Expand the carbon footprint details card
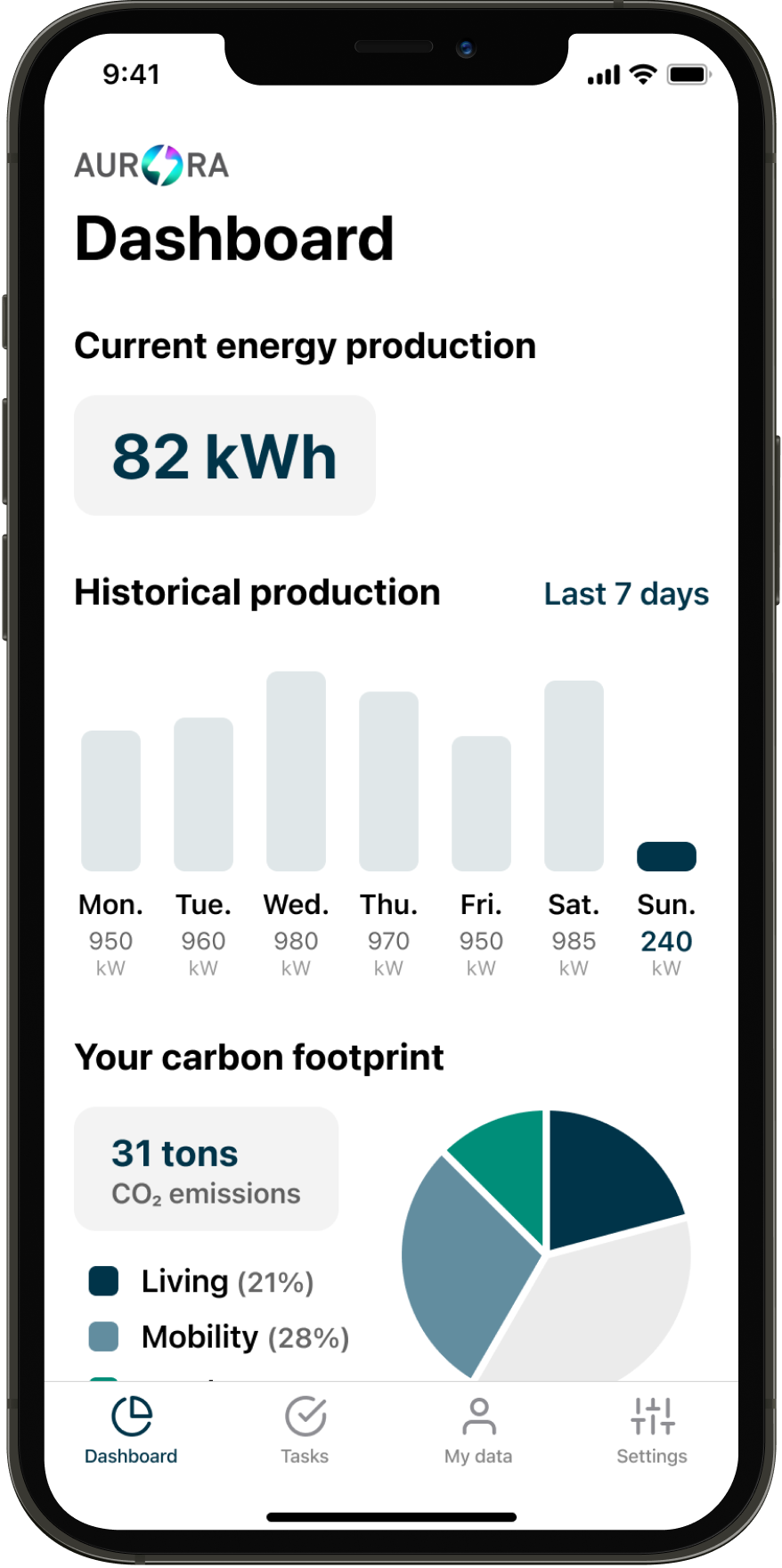 206,1169
